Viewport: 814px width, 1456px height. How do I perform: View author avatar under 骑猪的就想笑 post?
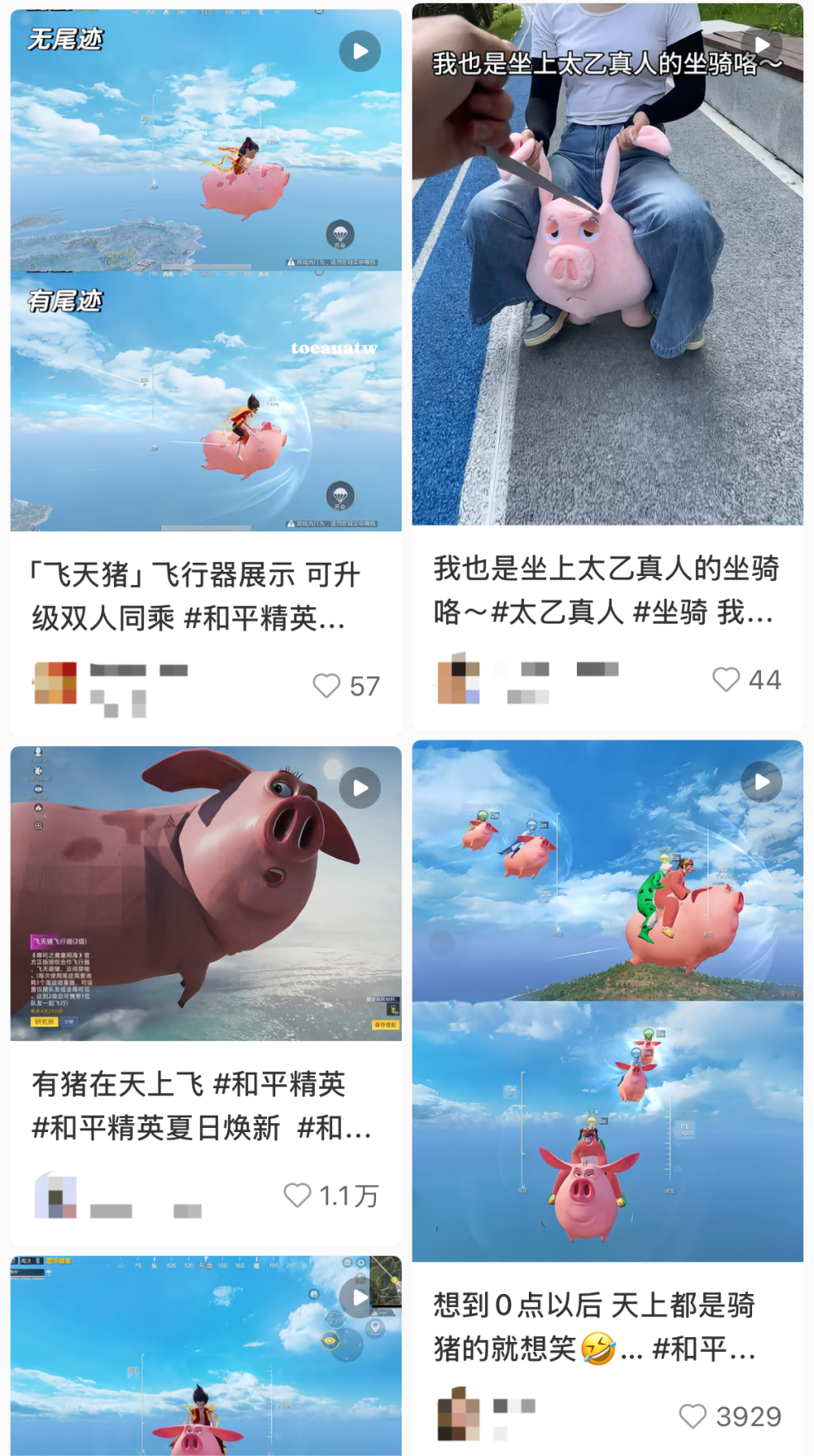tap(459, 1414)
